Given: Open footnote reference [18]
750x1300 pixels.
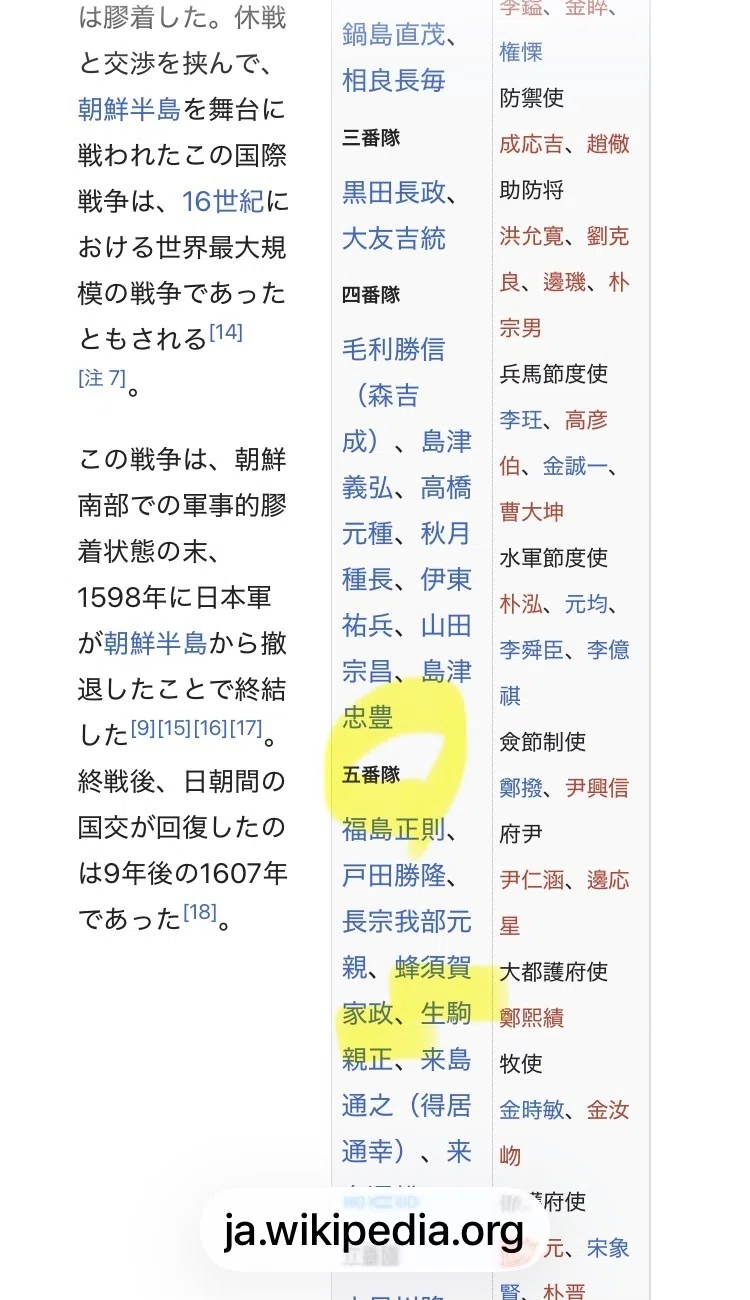Looking at the screenshot, I should tap(199, 912).
